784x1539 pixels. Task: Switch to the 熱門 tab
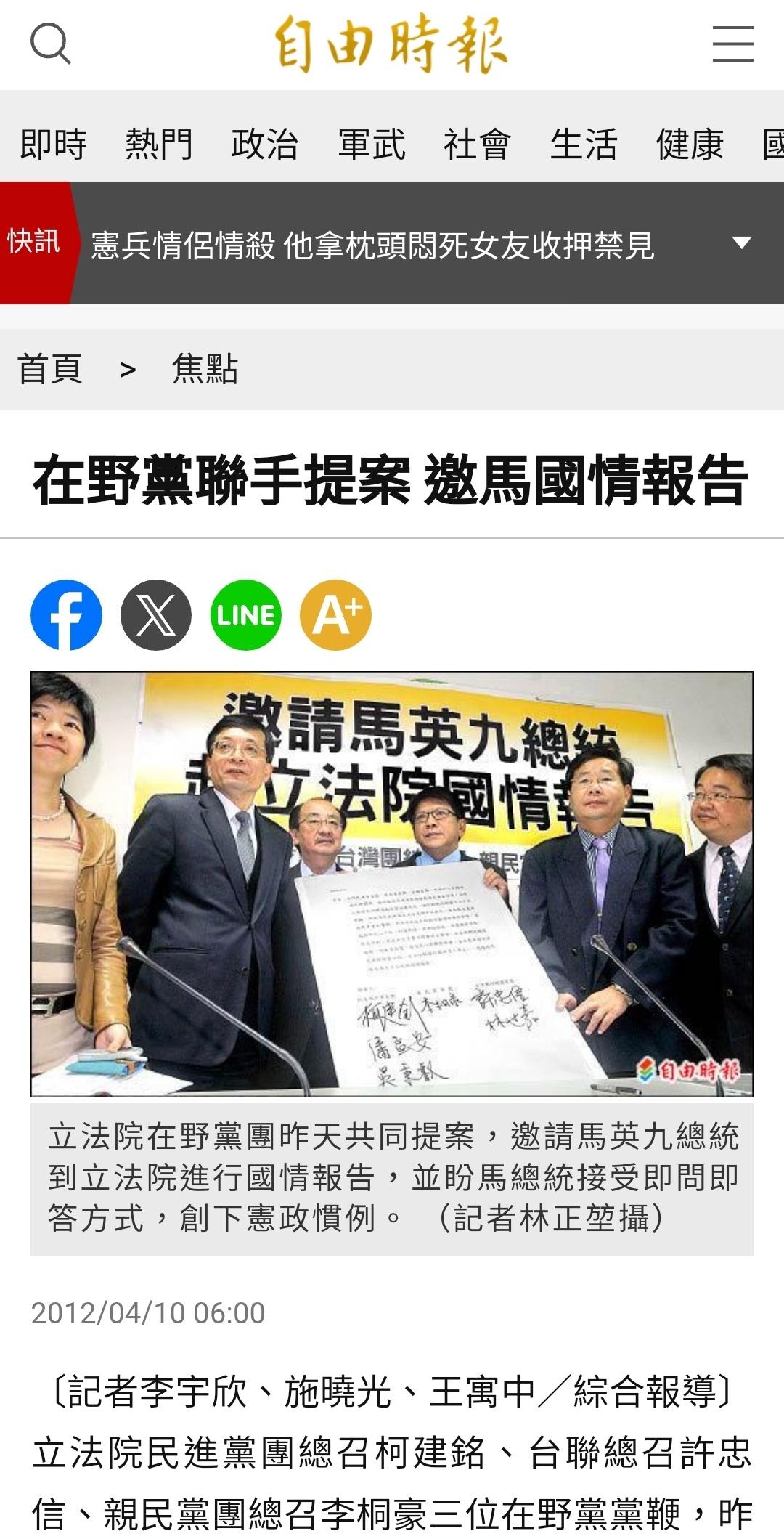pos(159,144)
